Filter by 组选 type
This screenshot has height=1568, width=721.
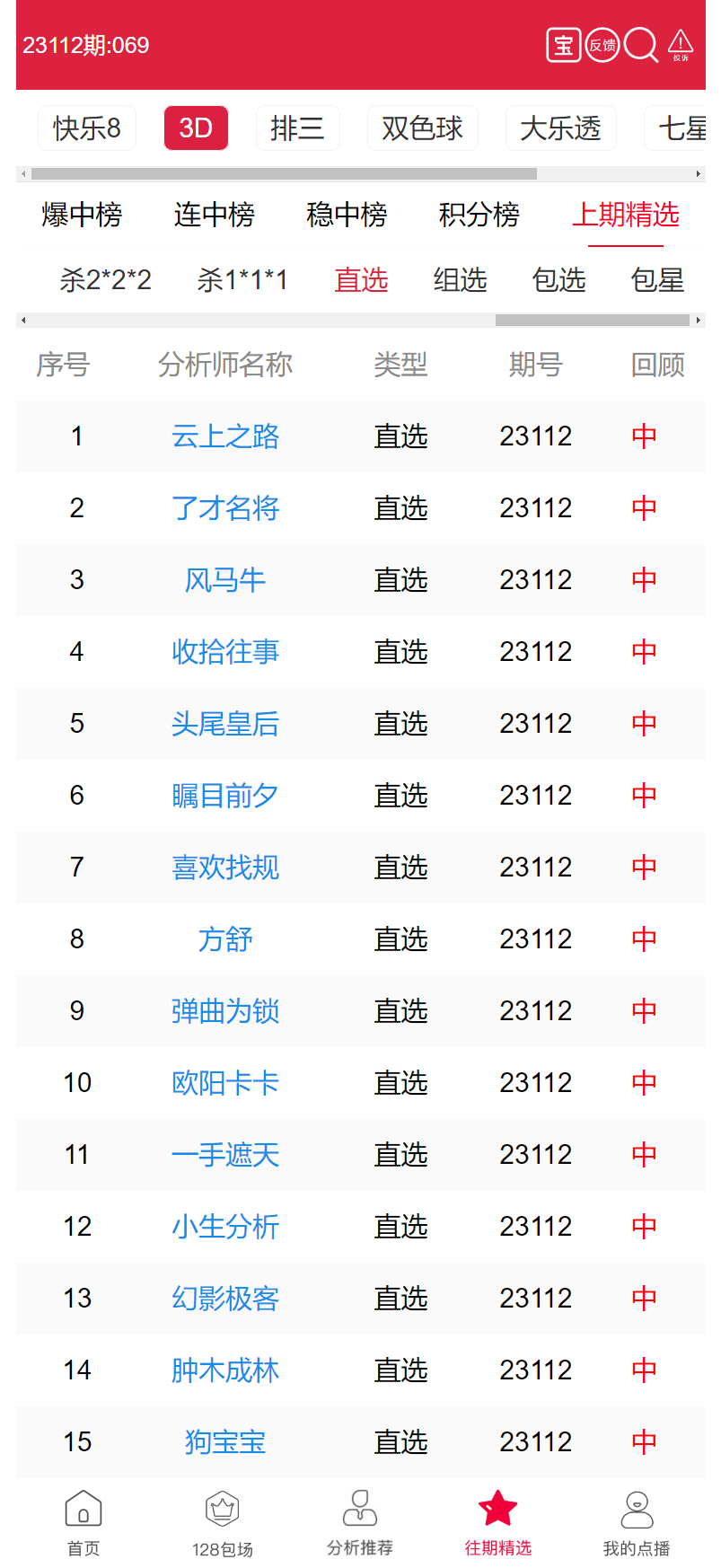460,280
